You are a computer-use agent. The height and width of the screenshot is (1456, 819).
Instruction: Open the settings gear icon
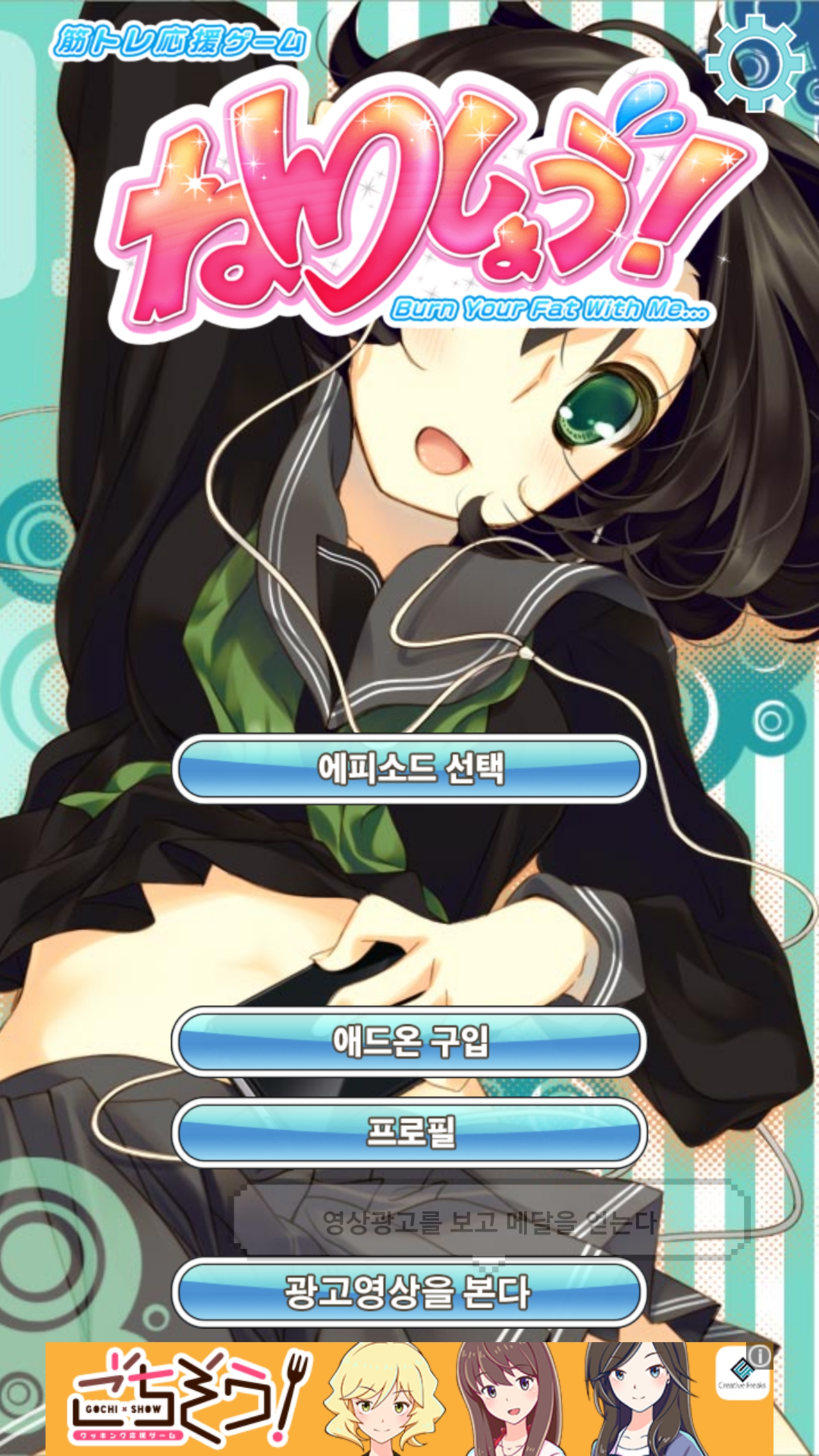(756, 63)
